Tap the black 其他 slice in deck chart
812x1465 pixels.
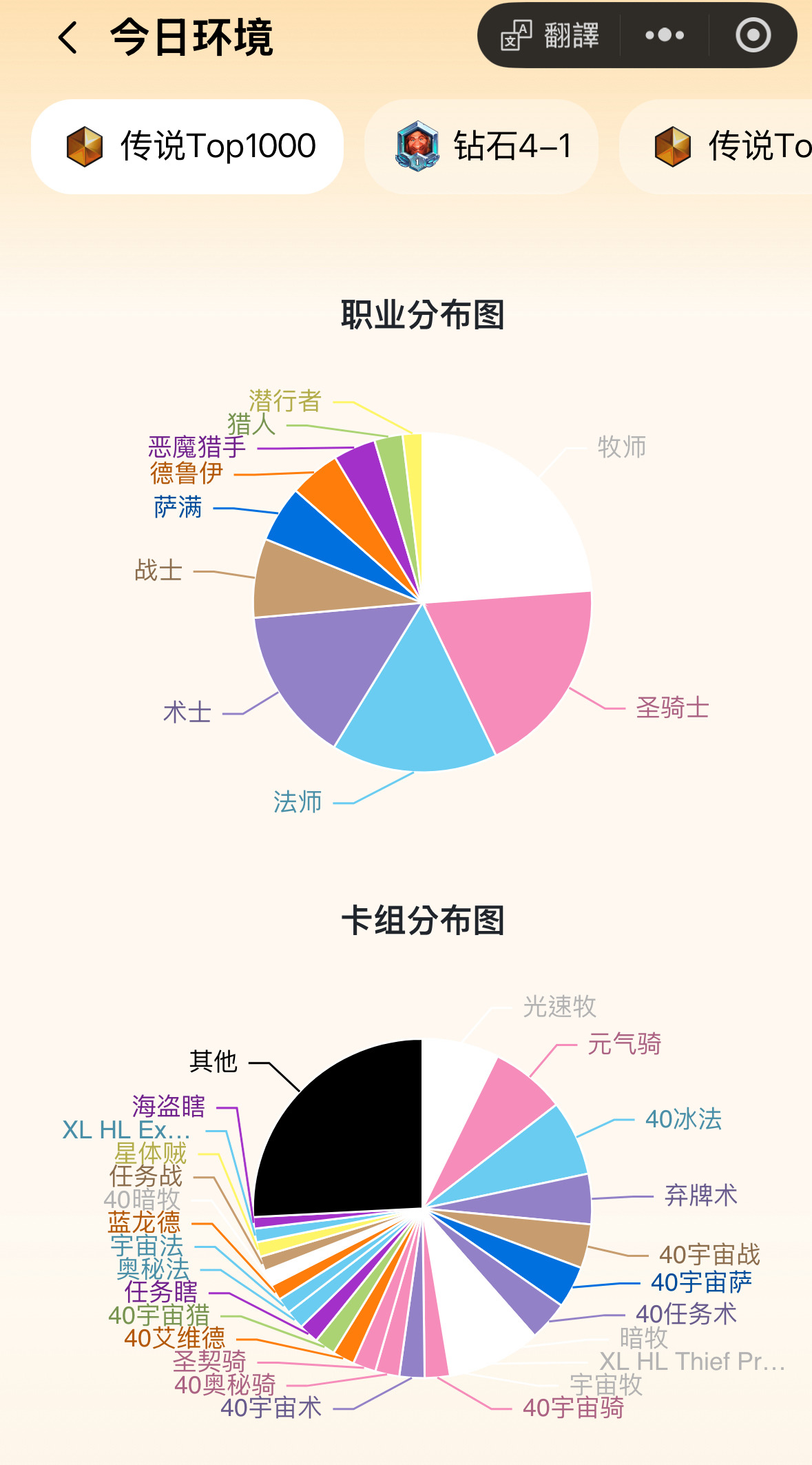tap(344, 1137)
